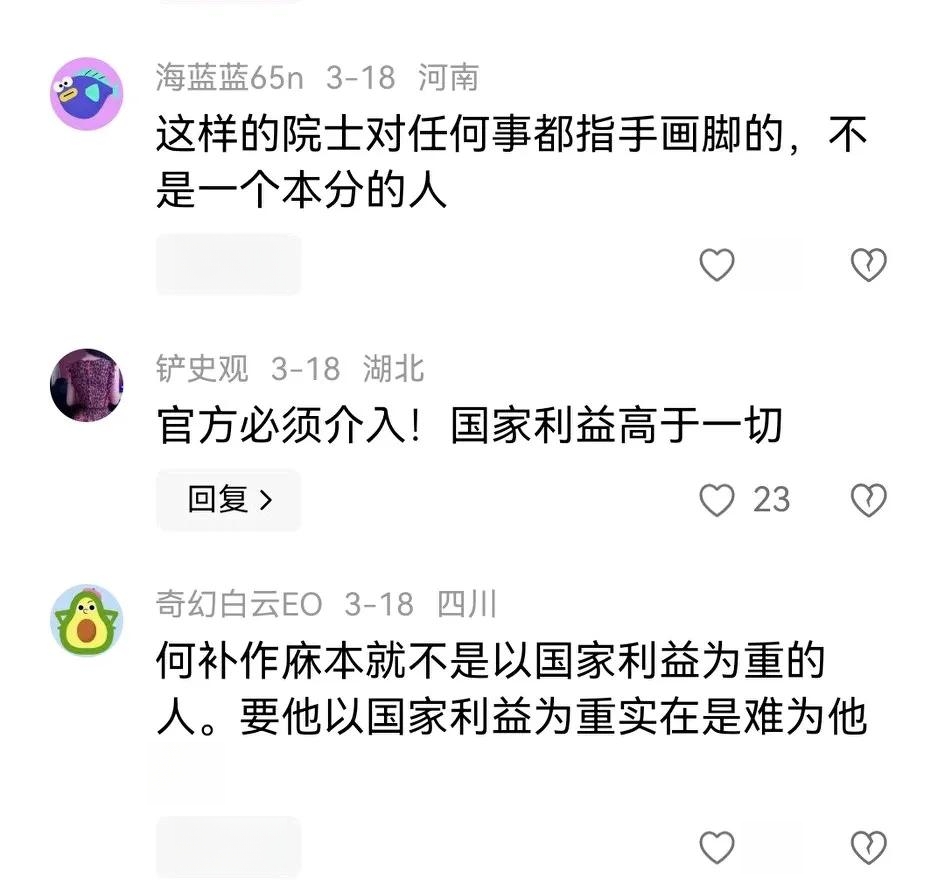Dislike the comment by 奇幻白云EO
This screenshot has width=945, height=880.
(868, 847)
